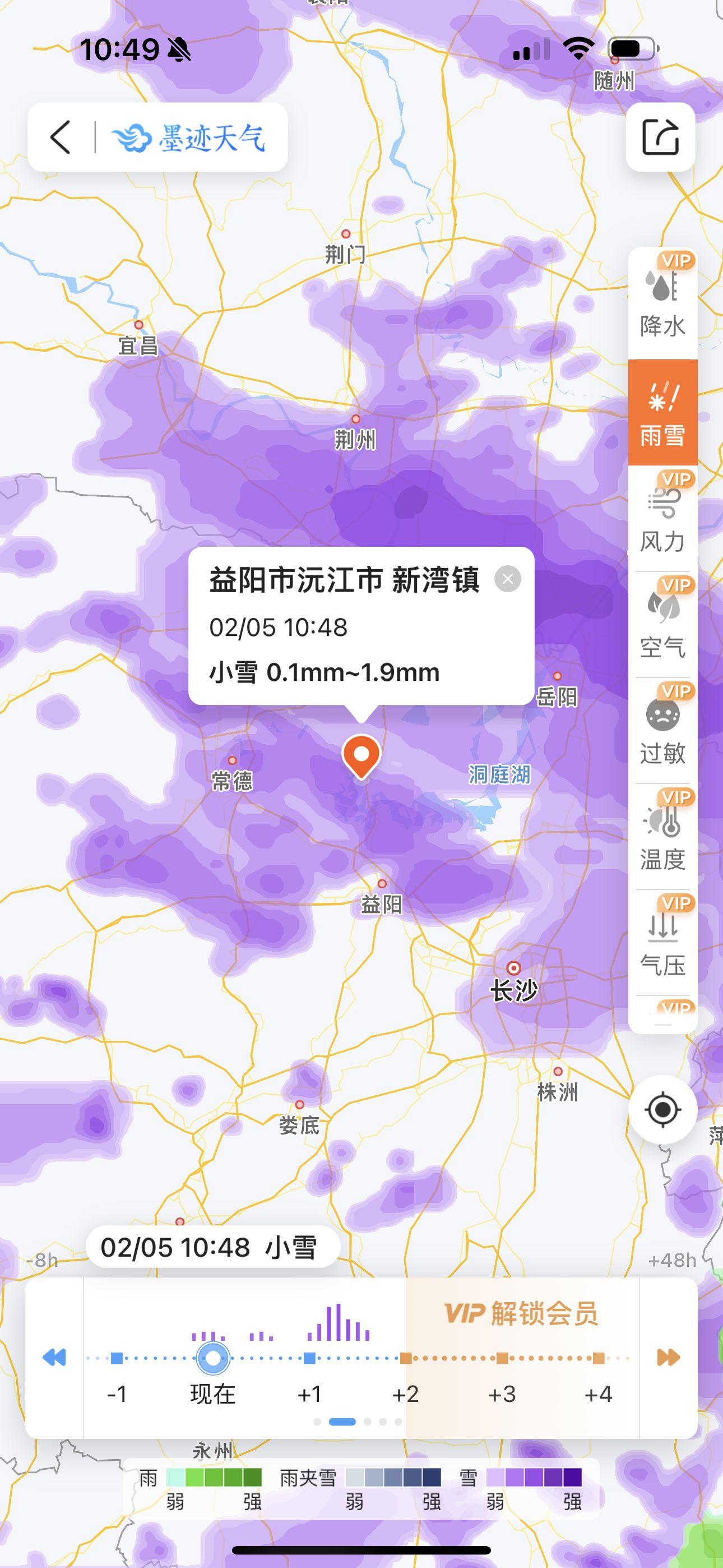Viewport: 723px width, 1568px height.
Task: Share this weather map
Action: [660, 137]
